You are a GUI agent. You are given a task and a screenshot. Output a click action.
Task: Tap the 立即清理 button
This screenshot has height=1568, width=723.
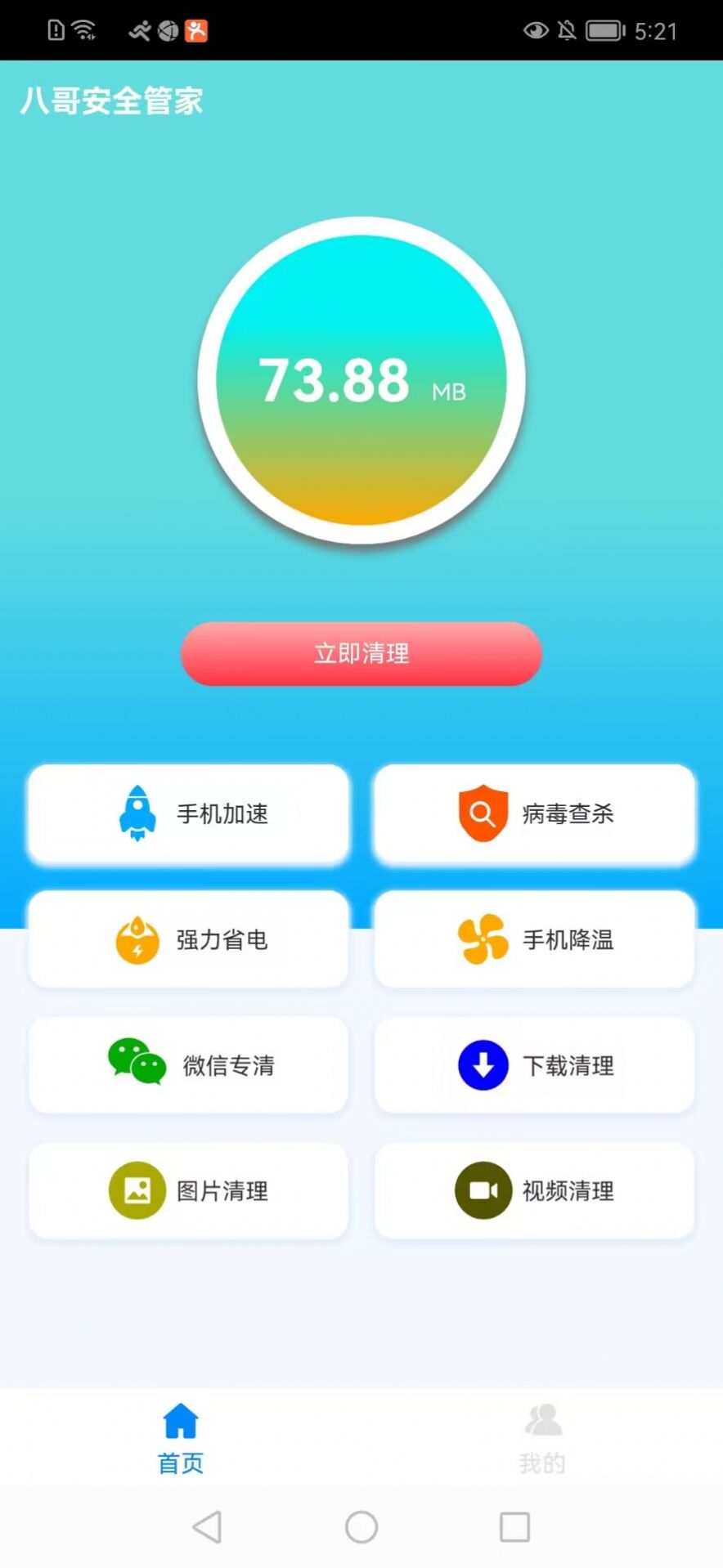pyautogui.click(x=361, y=653)
